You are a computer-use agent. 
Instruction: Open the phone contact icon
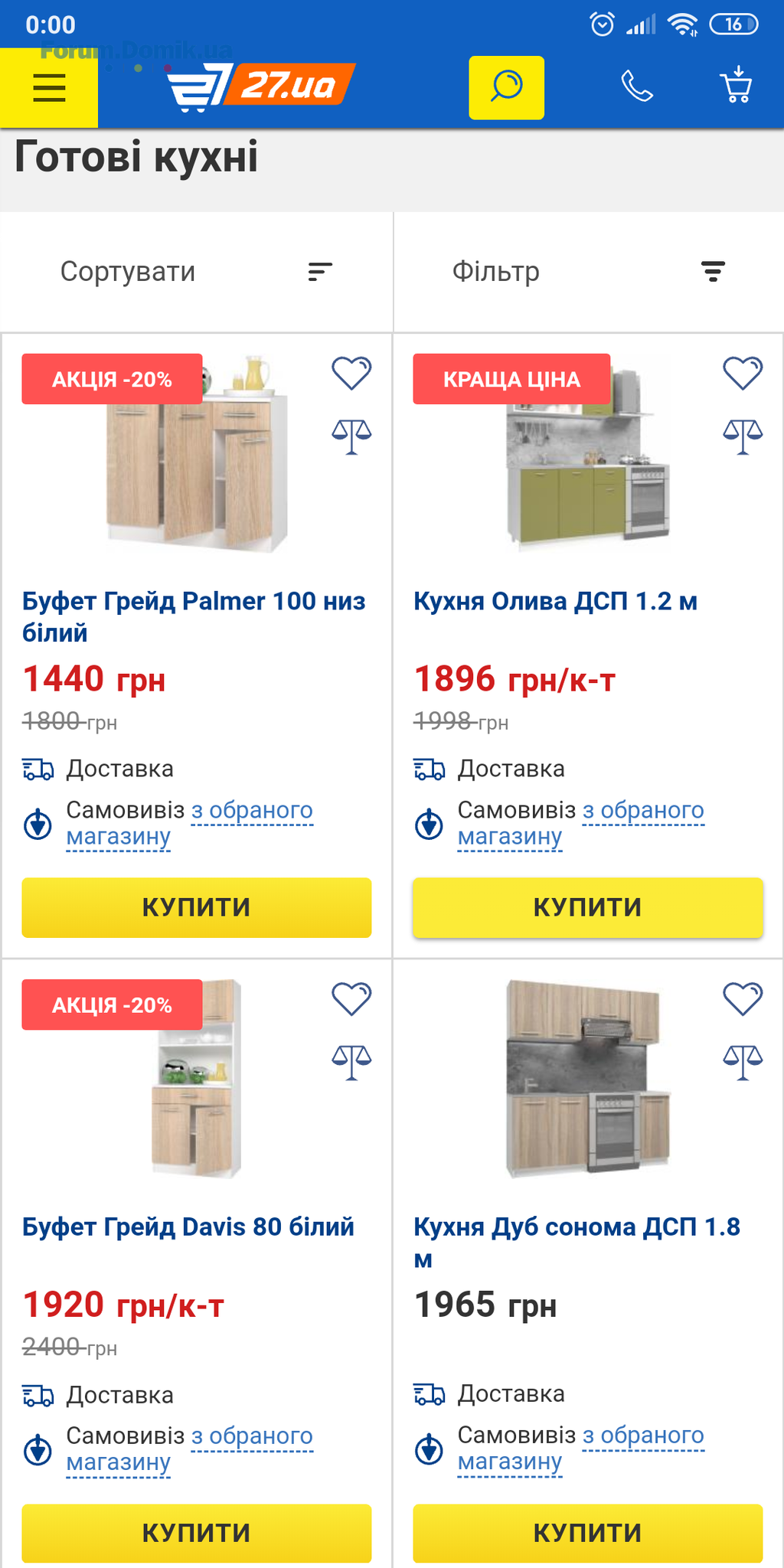click(636, 86)
